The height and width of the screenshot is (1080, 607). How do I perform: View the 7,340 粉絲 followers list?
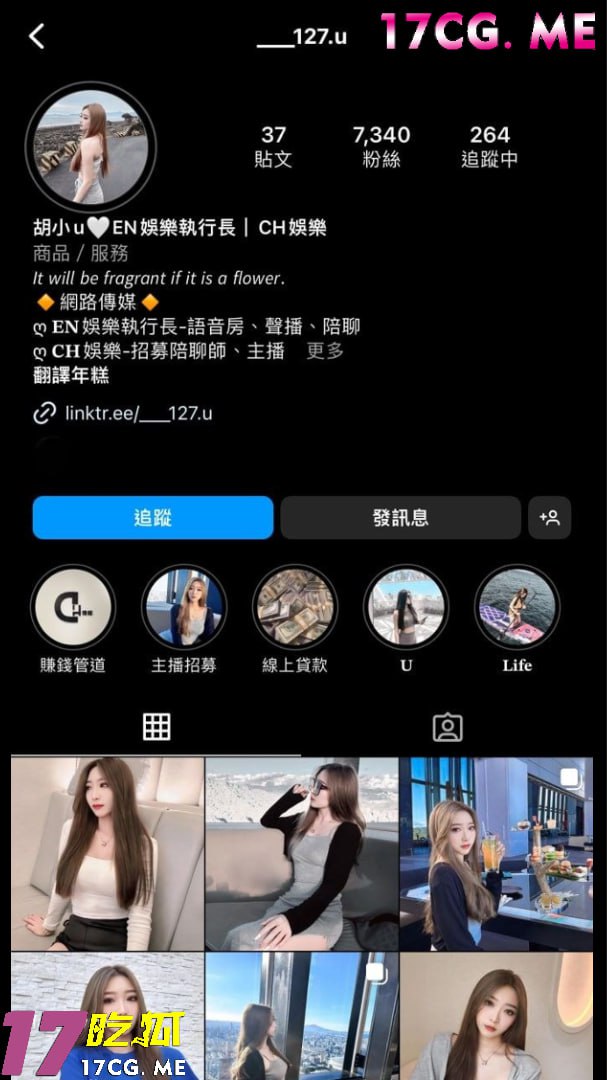(381, 146)
